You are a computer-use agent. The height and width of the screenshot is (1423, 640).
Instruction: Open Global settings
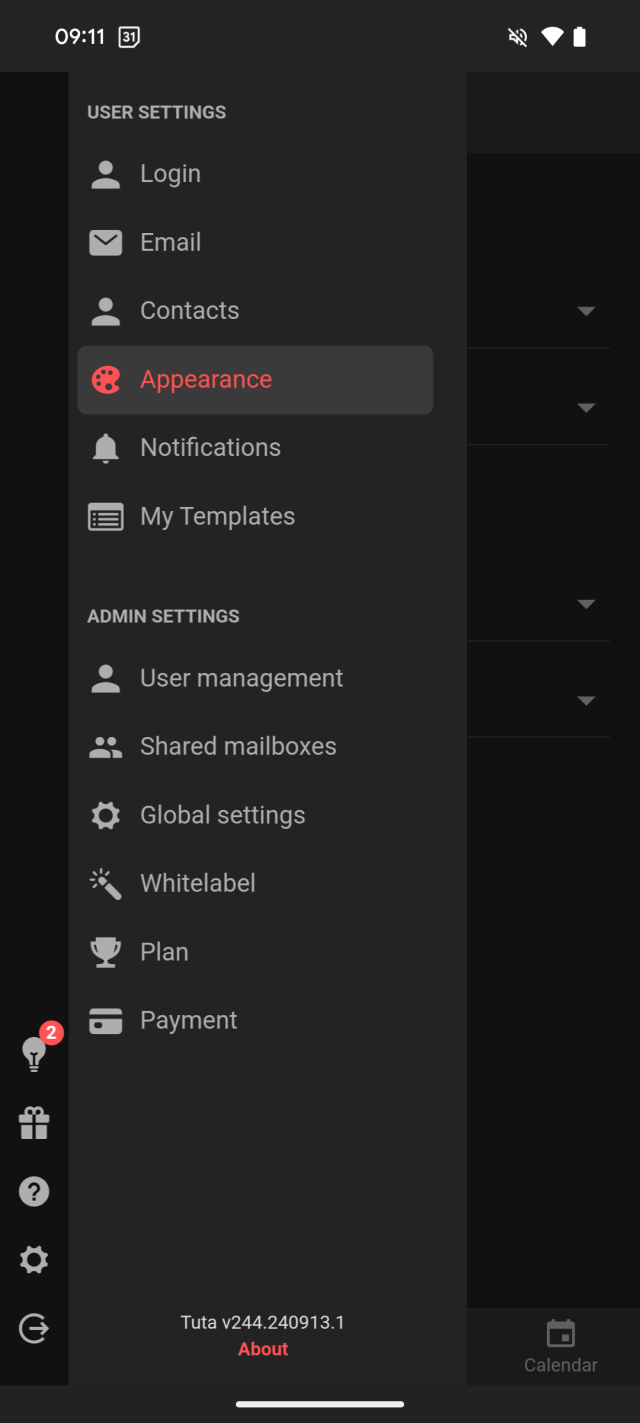point(222,815)
